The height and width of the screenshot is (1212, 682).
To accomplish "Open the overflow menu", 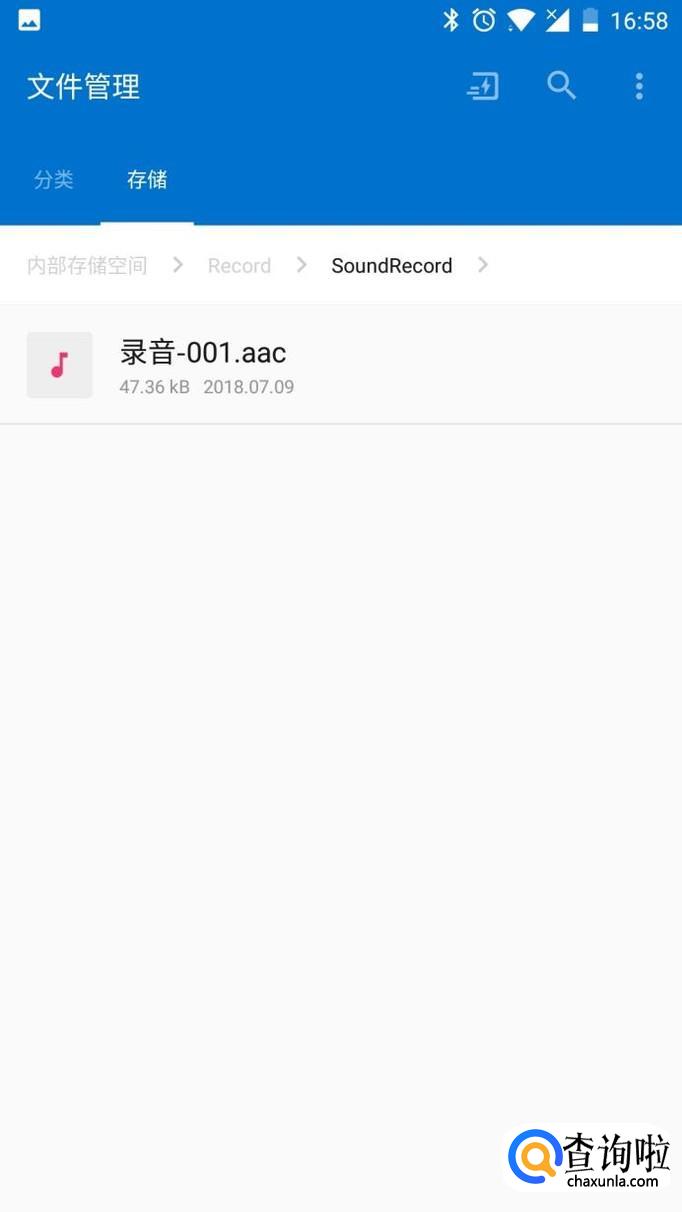I will tap(639, 86).
